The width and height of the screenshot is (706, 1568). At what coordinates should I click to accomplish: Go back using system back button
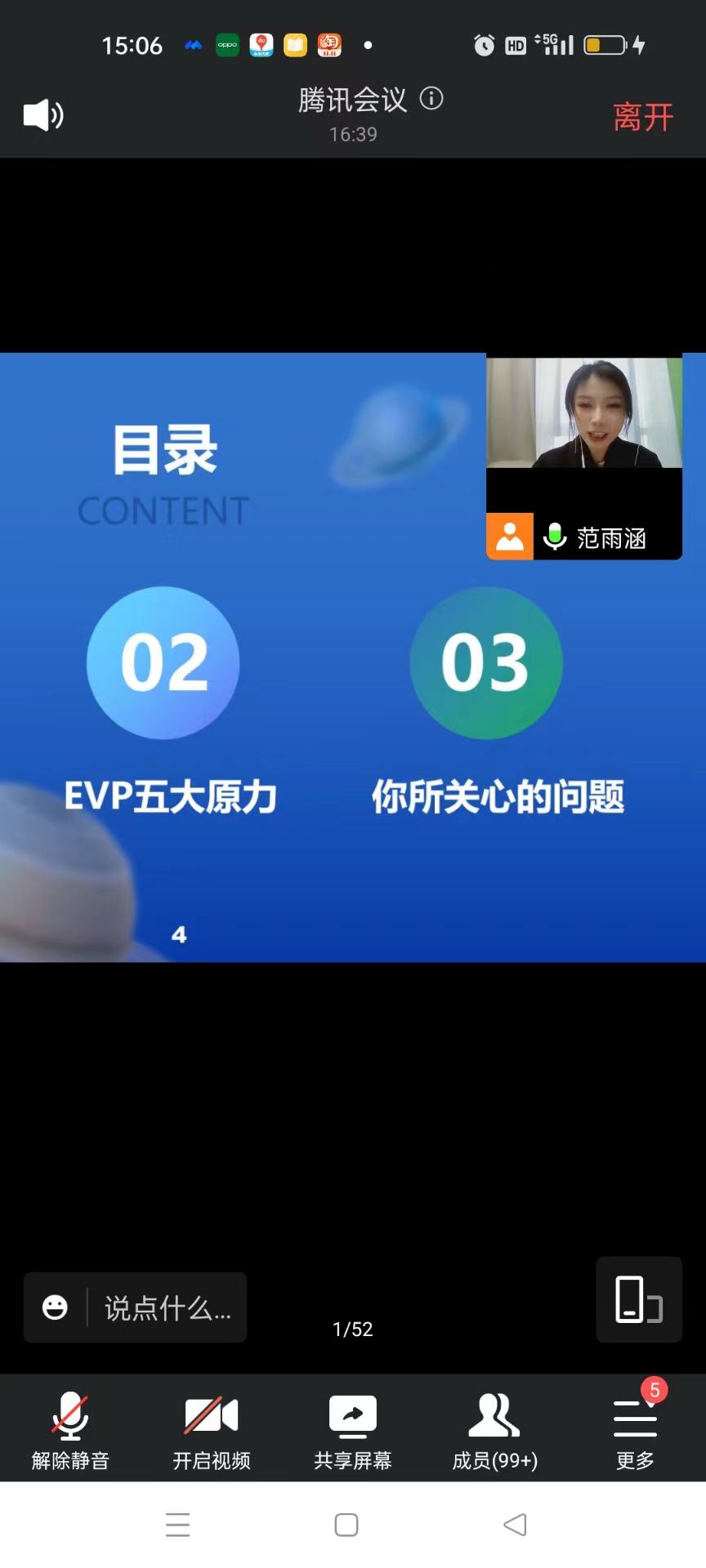point(515,1525)
